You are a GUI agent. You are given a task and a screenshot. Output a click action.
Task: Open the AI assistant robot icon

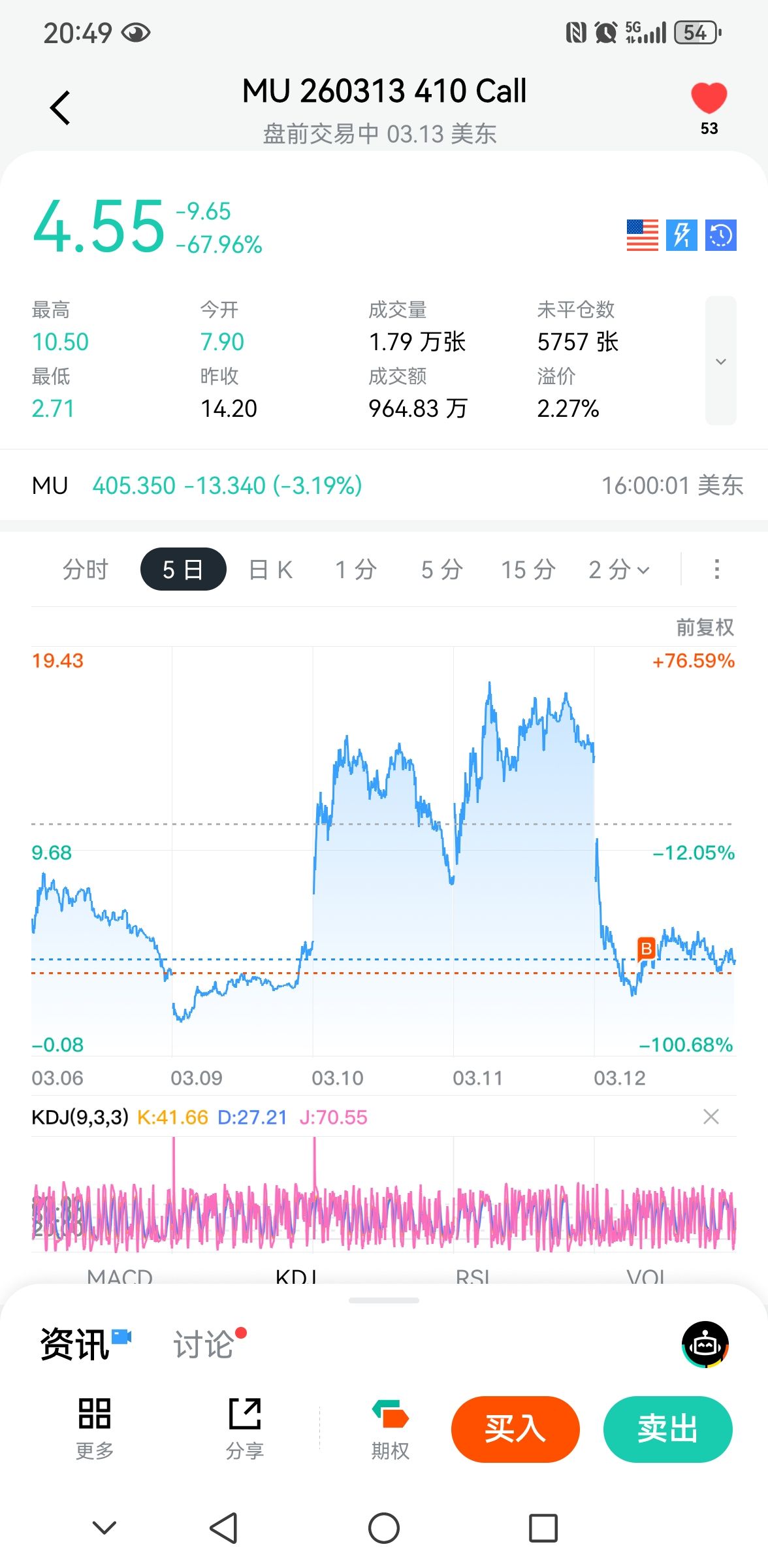tap(705, 1345)
